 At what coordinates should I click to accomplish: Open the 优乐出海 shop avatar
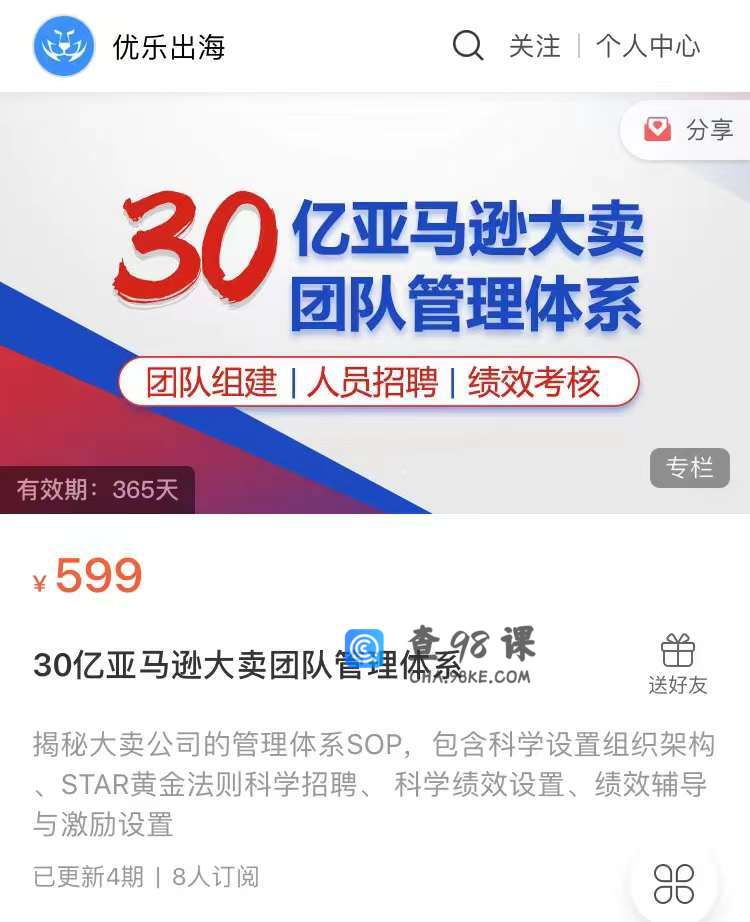tap(64, 46)
